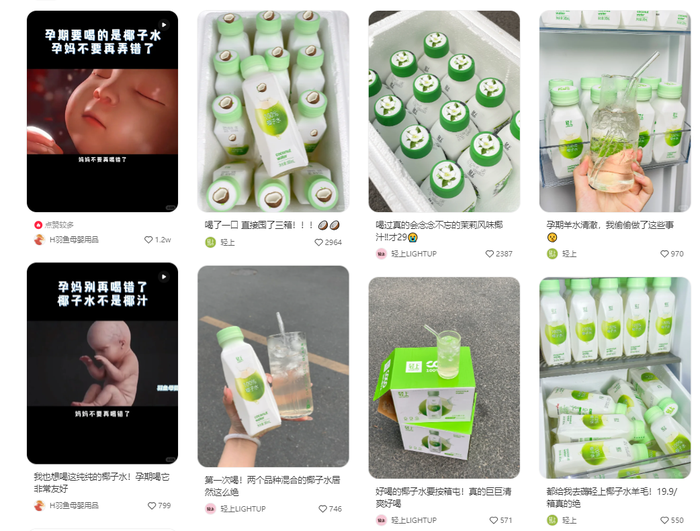Visit author 轻上 under the 2964-like post

225,242
